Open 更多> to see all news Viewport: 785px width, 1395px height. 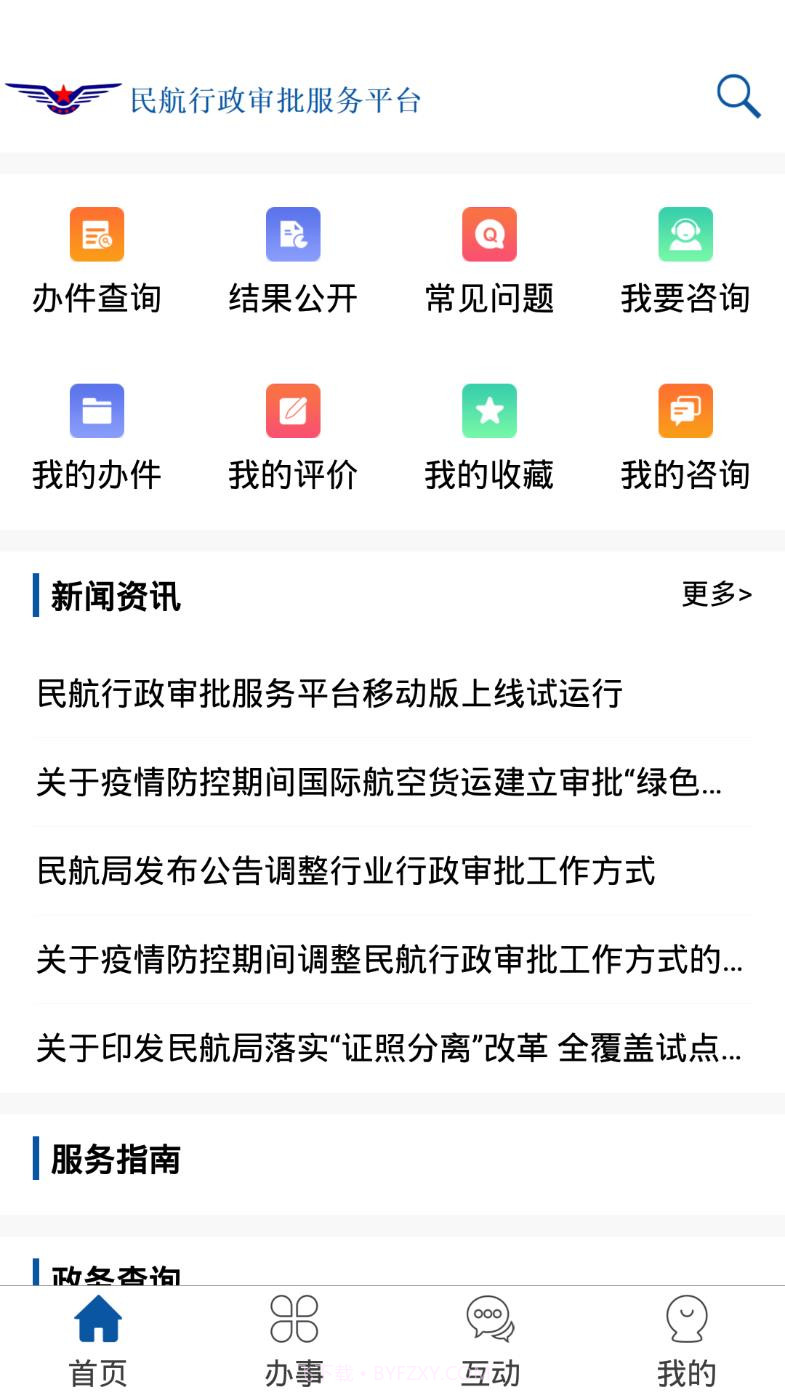(x=717, y=595)
